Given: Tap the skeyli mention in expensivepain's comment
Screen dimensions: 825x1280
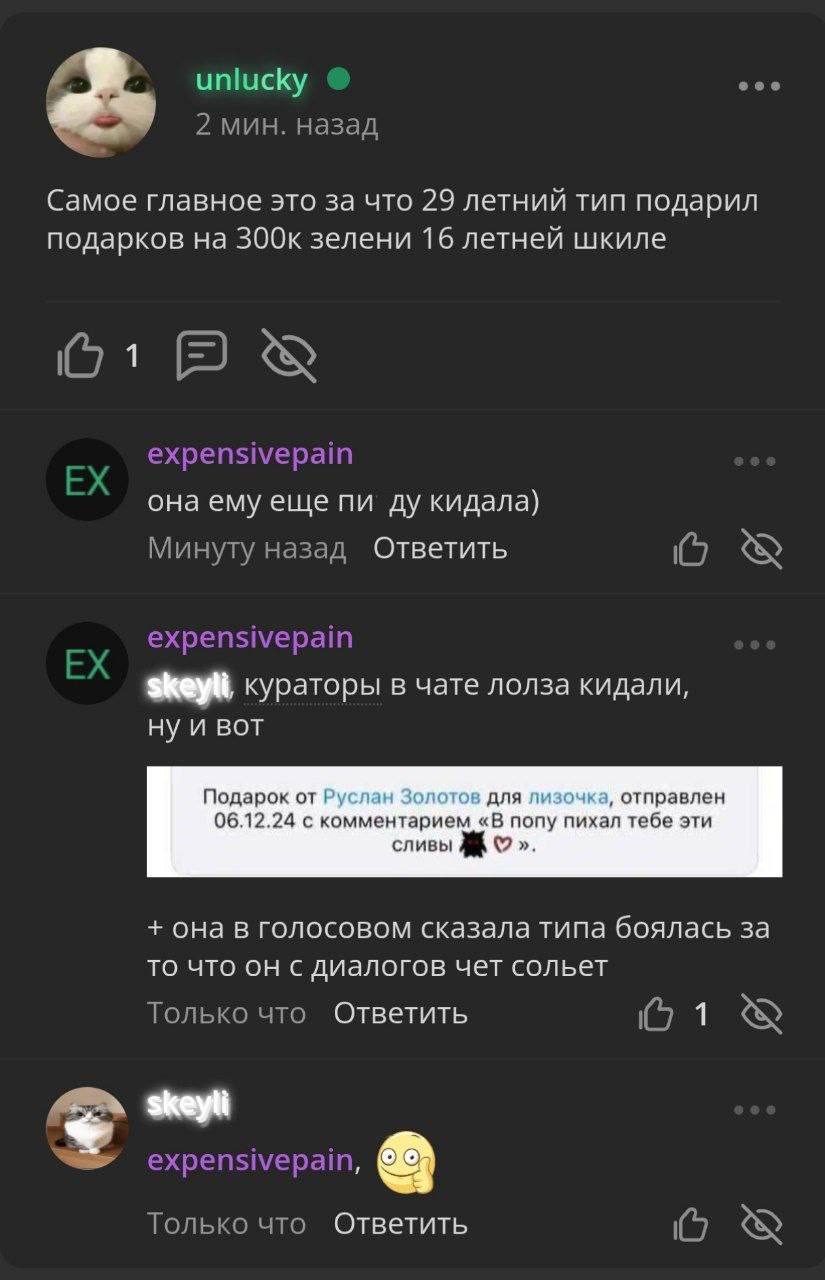Looking at the screenshot, I should [x=188, y=687].
